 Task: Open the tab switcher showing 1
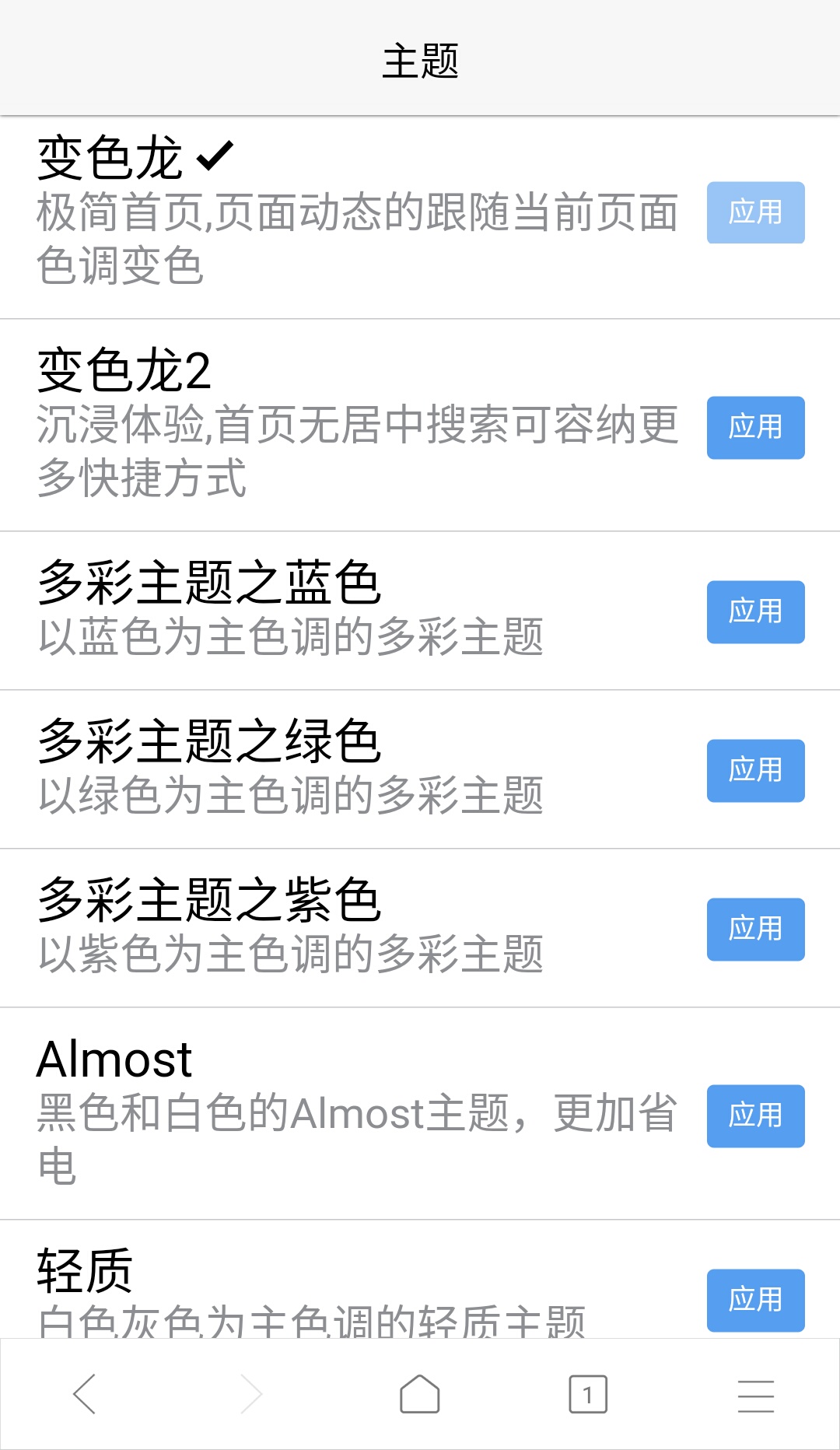(x=588, y=1394)
